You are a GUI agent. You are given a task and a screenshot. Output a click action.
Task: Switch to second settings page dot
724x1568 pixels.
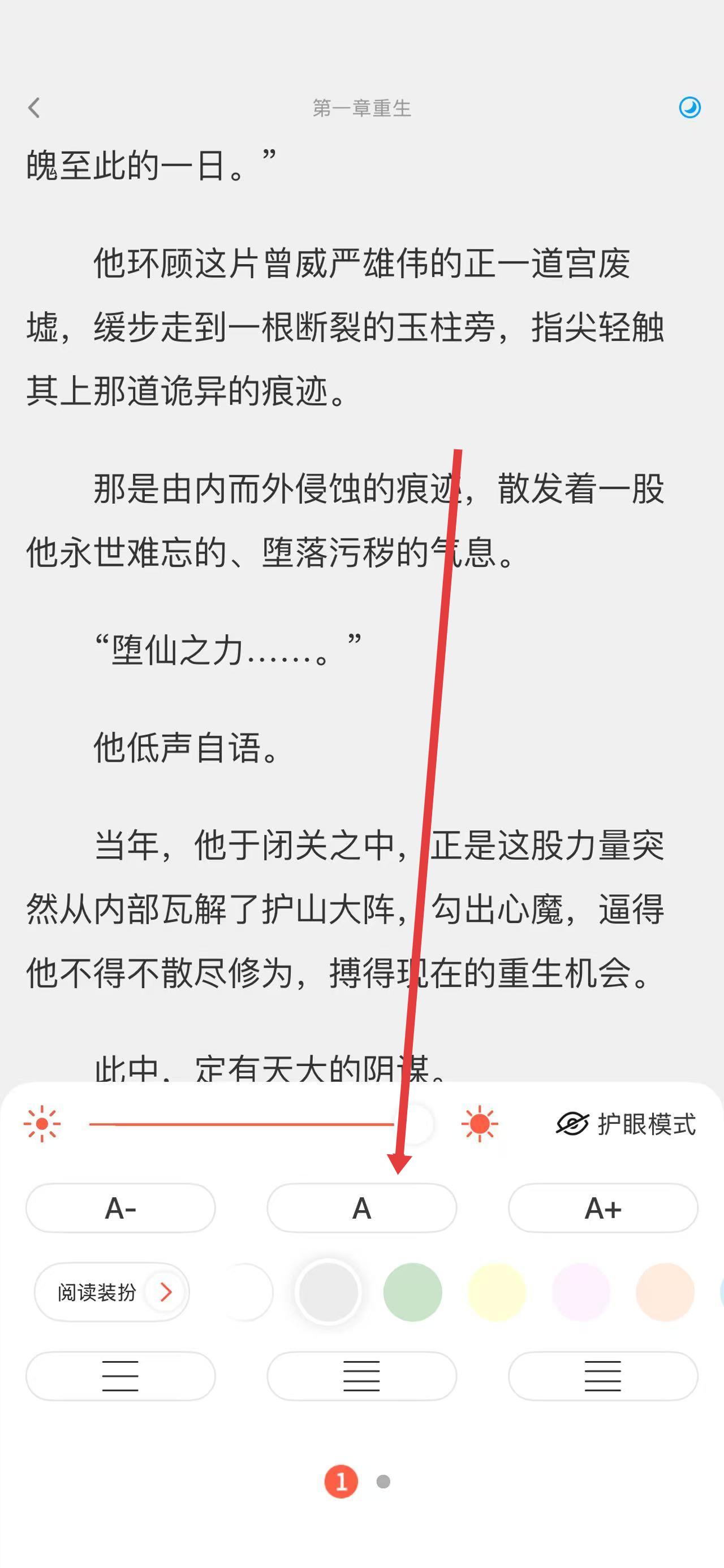click(383, 1482)
